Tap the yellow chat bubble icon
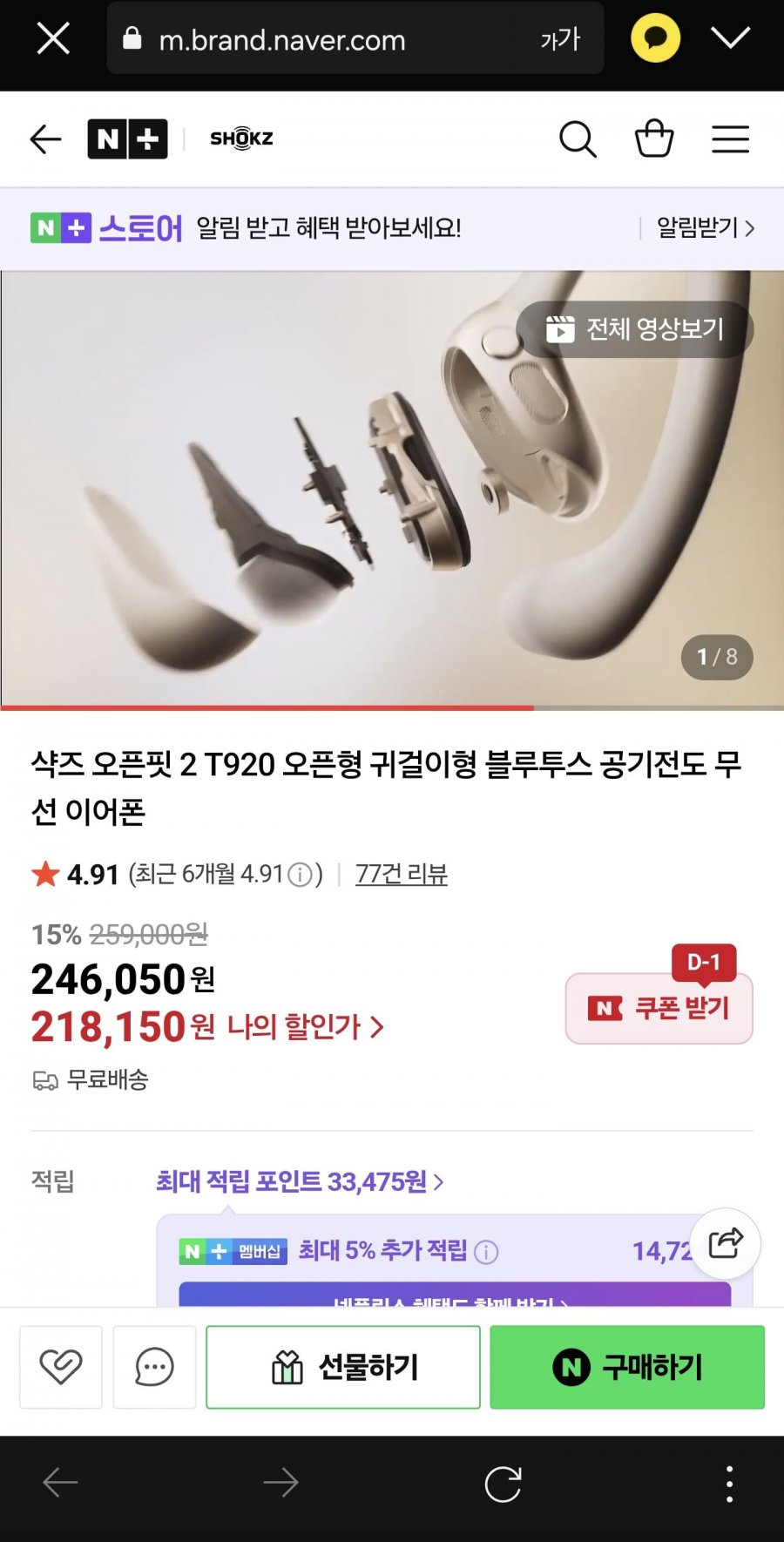Screen dimensions: 784x1542 [655, 37]
